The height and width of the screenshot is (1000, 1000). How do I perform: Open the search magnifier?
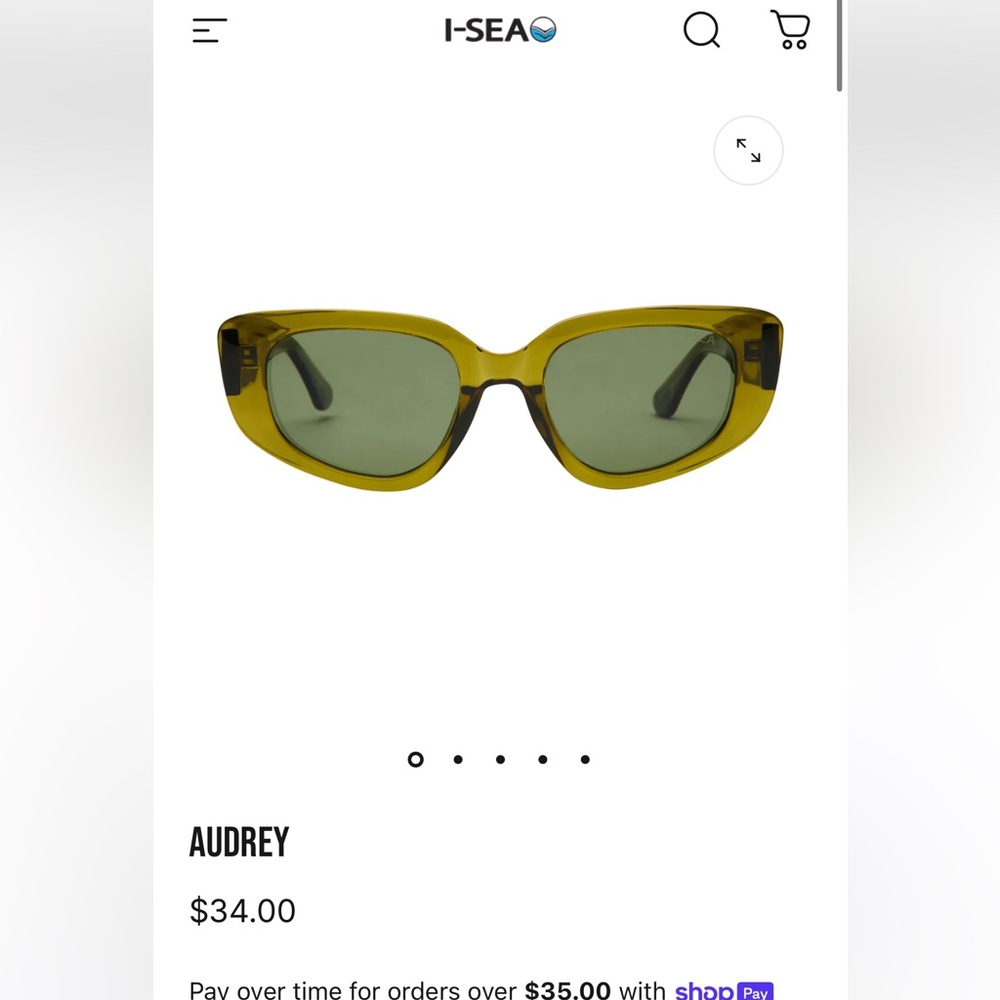(701, 30)
